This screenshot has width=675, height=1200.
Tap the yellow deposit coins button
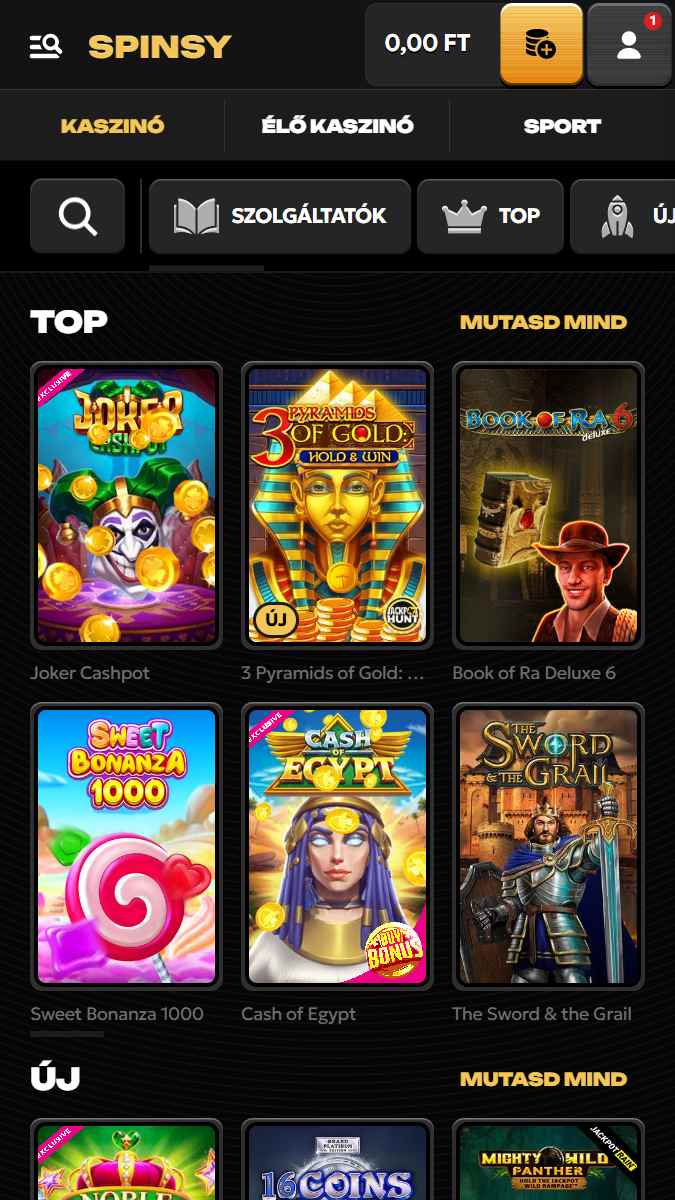(x=541, y=45)
